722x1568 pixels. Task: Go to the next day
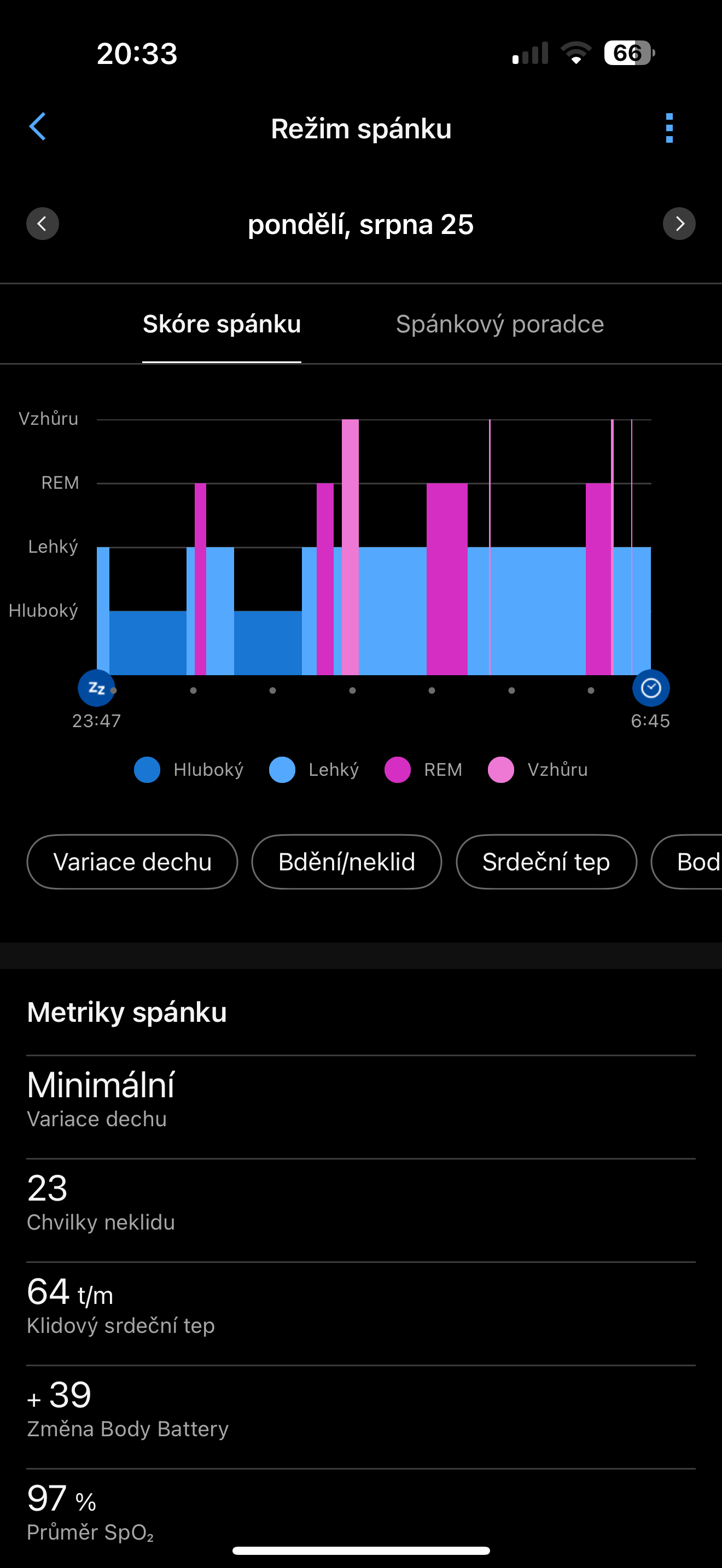click(x=679, y=224)
